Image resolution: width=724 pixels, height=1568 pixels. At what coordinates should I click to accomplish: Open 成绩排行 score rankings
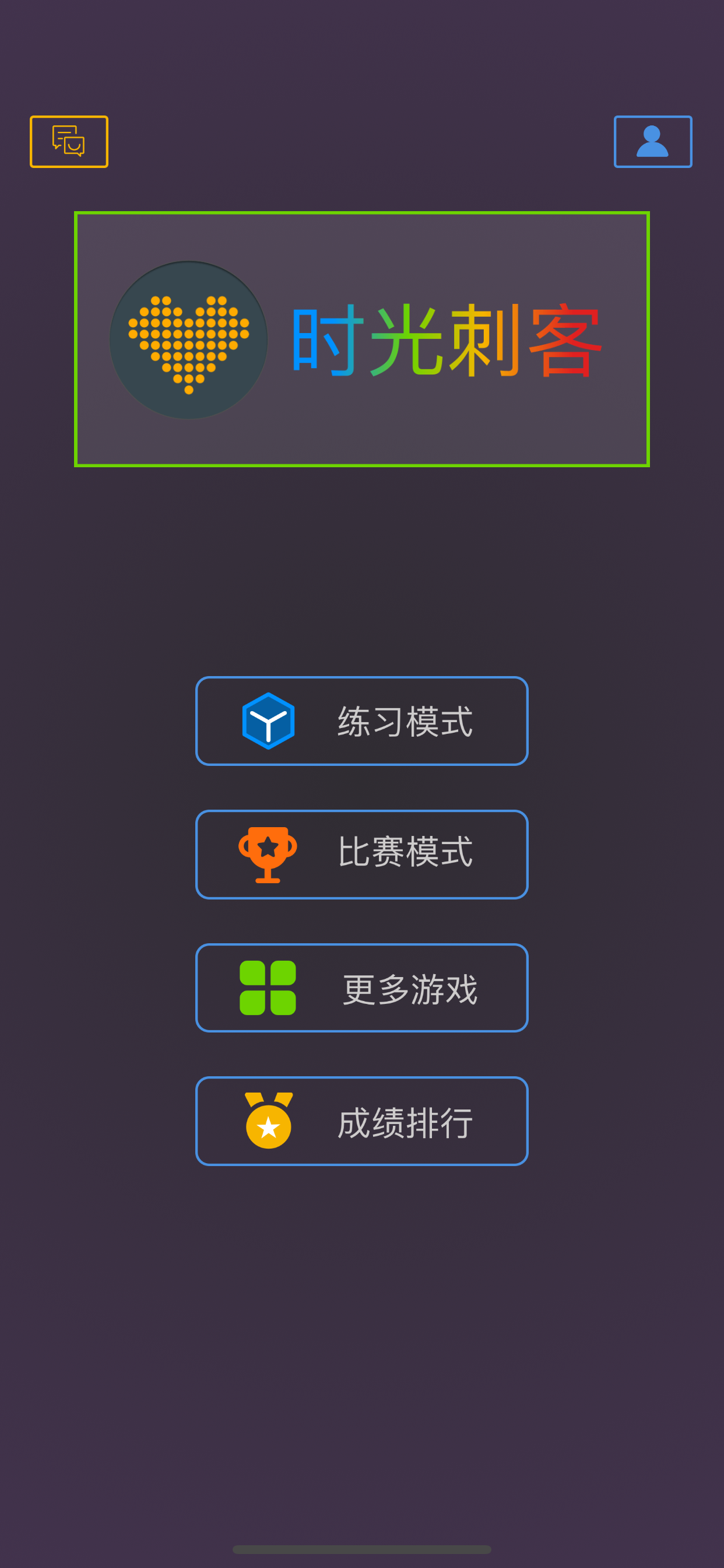361,1121
